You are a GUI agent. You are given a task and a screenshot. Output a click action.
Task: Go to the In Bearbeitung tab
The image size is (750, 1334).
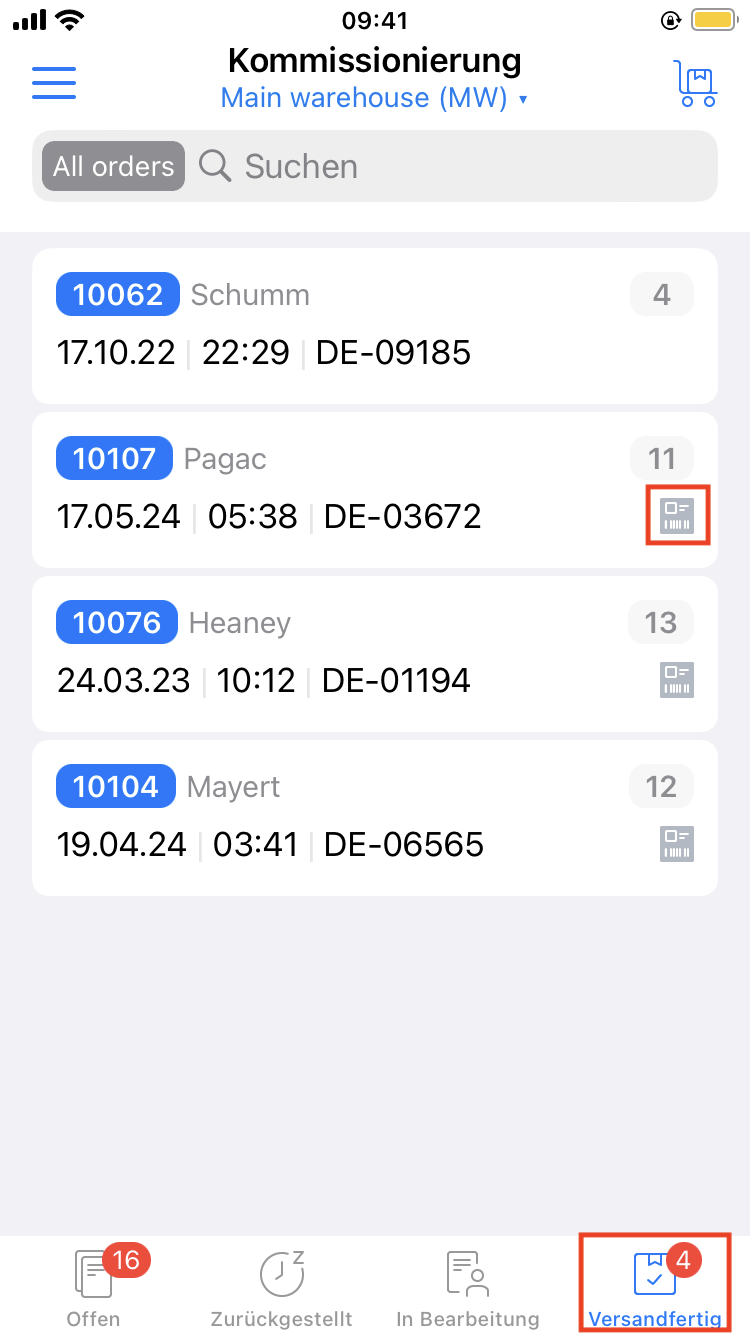(x=467, y=1286)
